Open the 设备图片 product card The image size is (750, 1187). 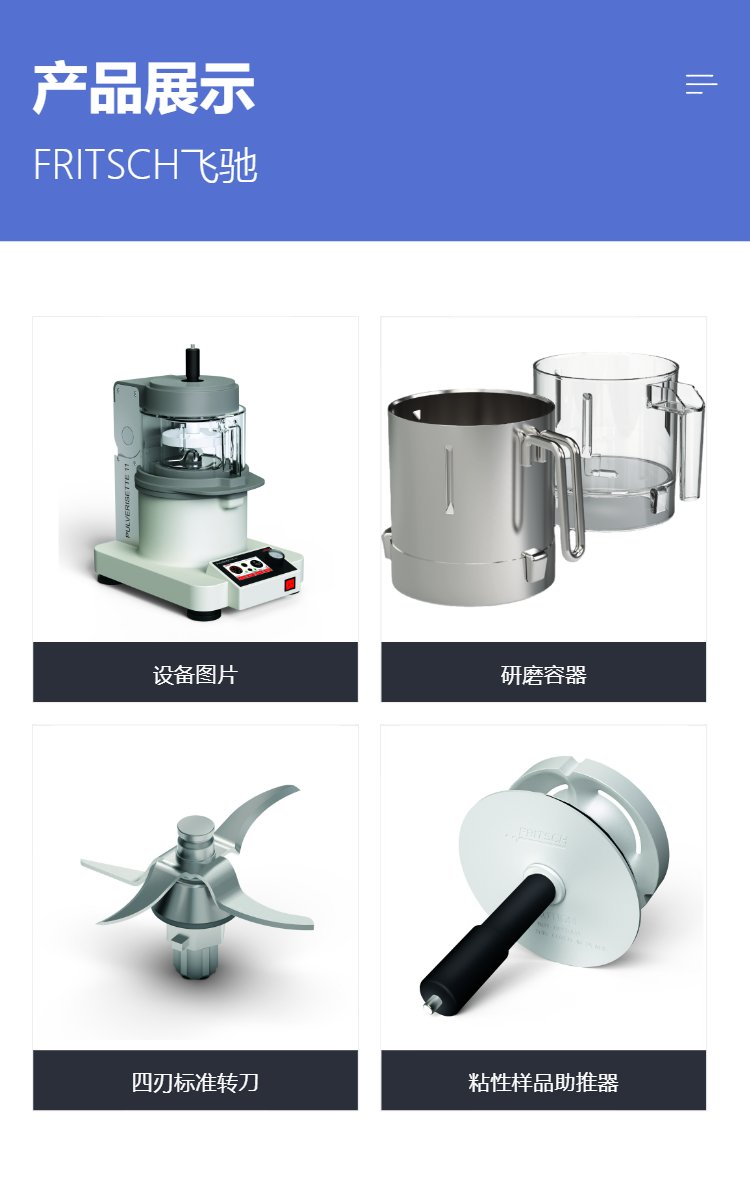[x=195, y=509]
